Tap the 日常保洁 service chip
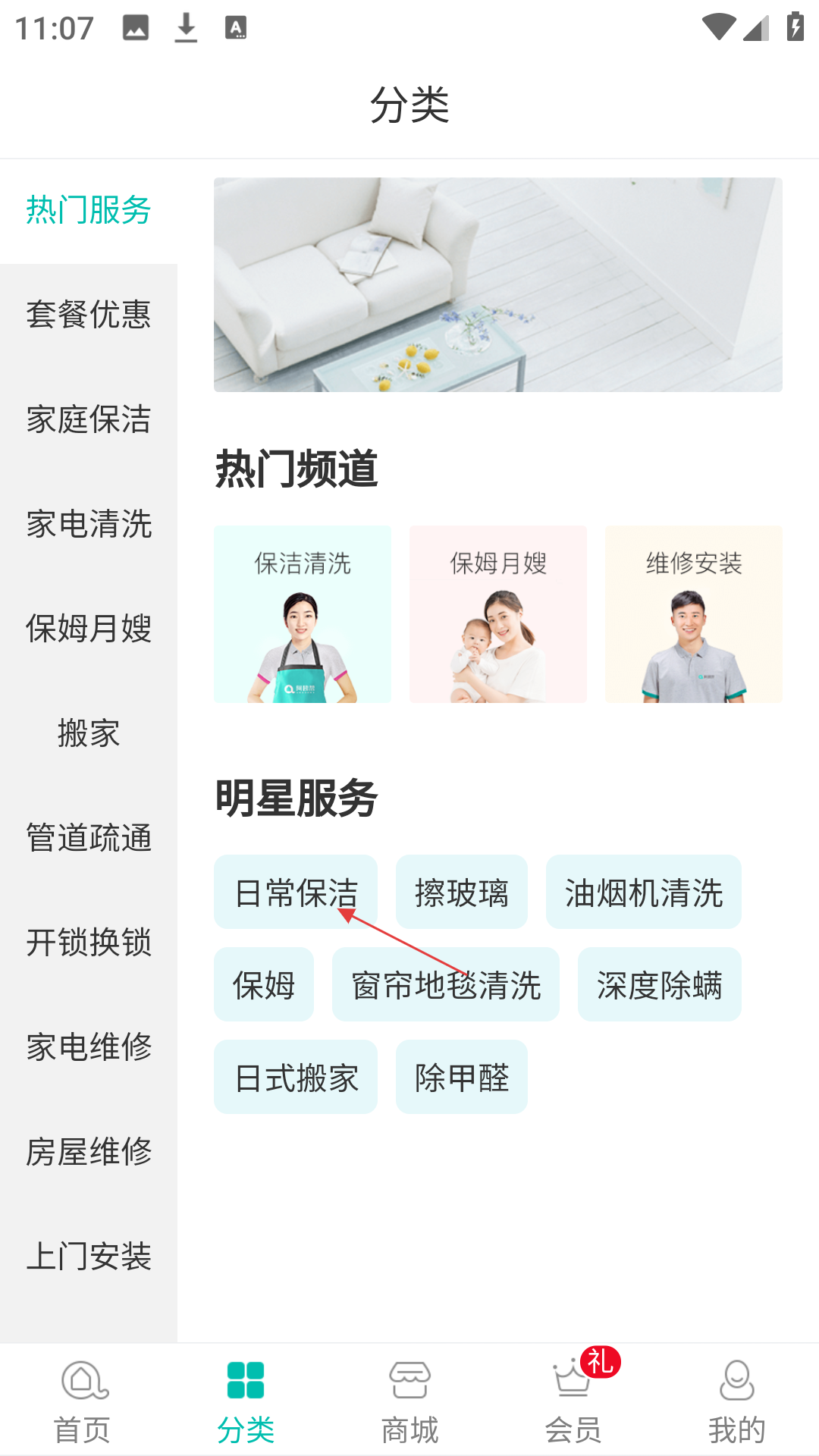This screenshot has height=1456, width=819. (x=295, y=893)
